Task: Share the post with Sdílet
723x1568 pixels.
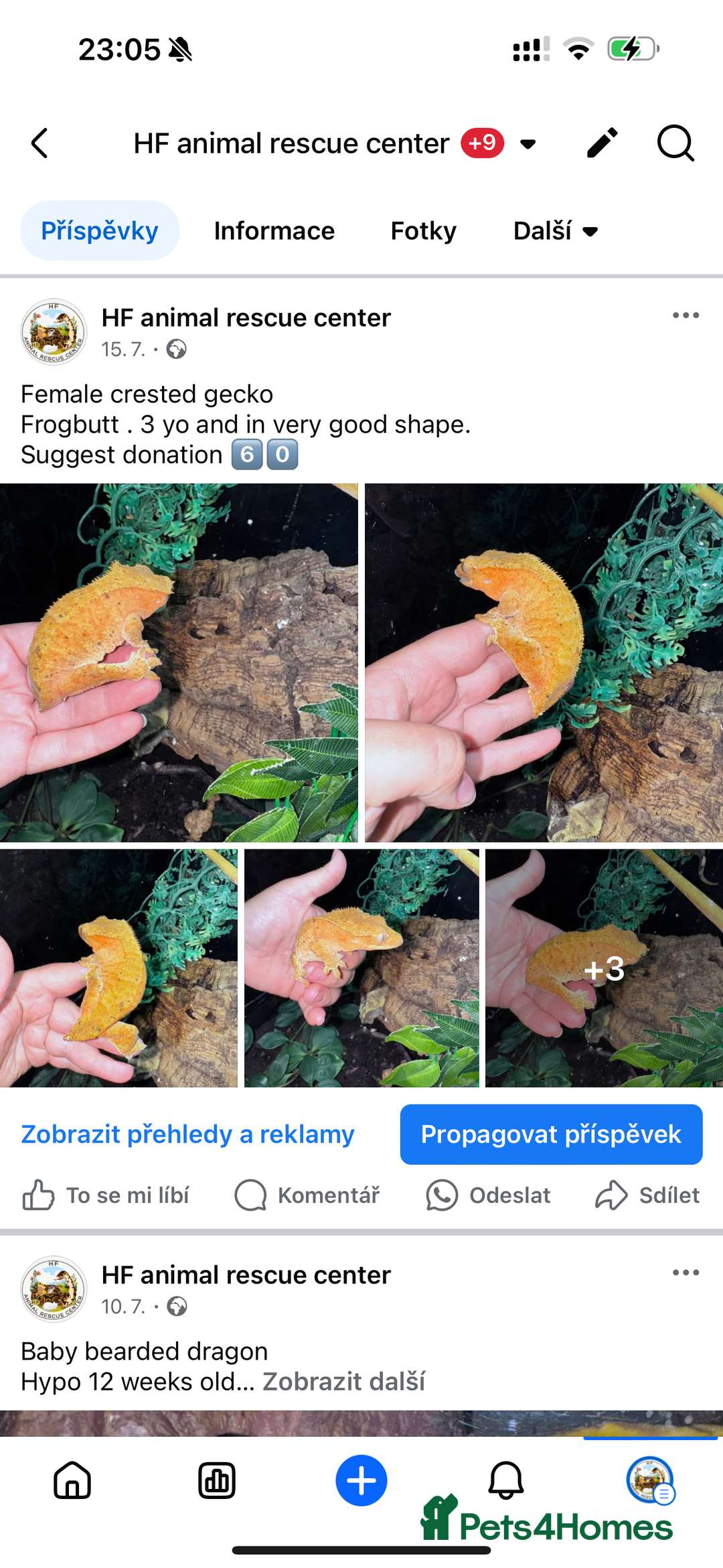Action: (647, 1196)
